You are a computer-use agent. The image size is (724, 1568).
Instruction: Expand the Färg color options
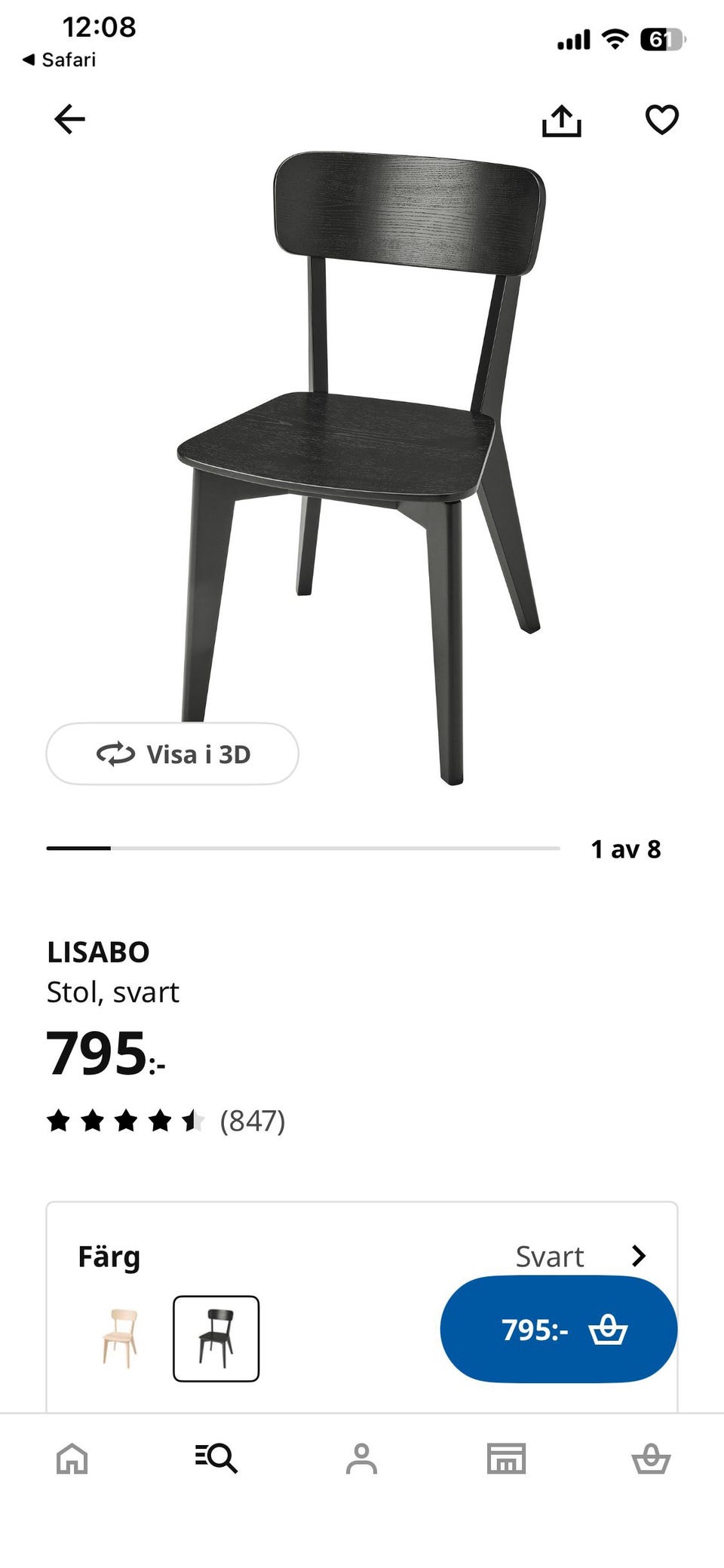point(638,1256)
